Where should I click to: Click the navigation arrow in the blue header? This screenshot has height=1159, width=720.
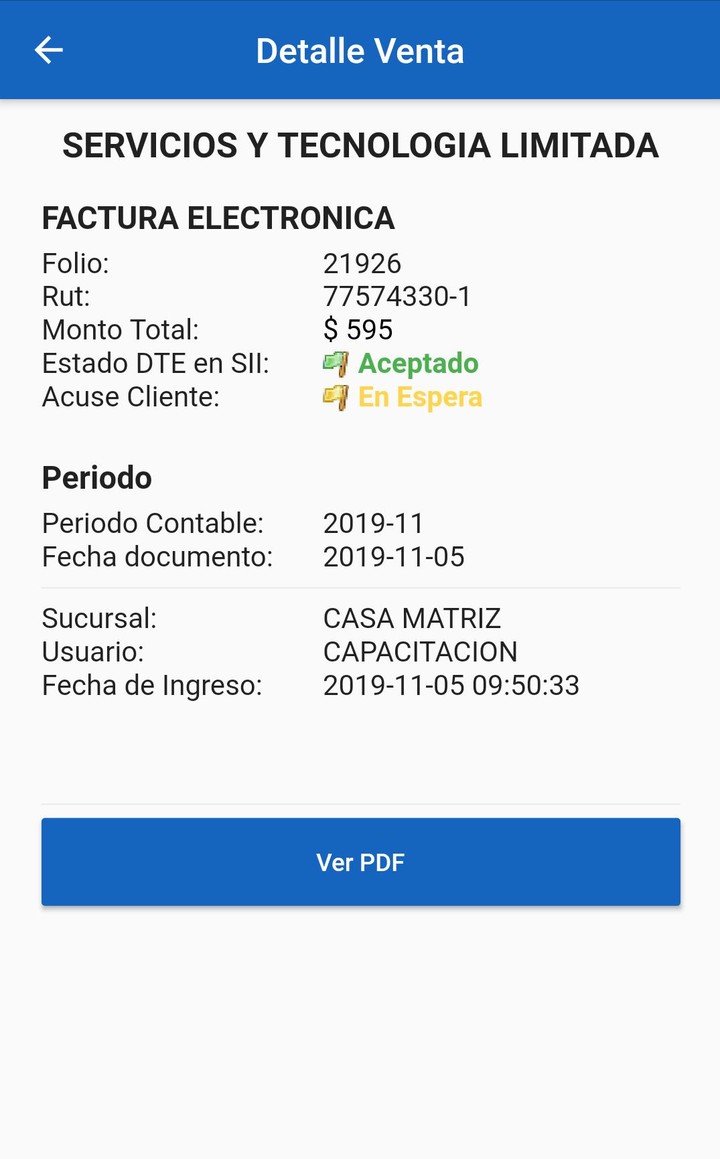pos(48,49)
